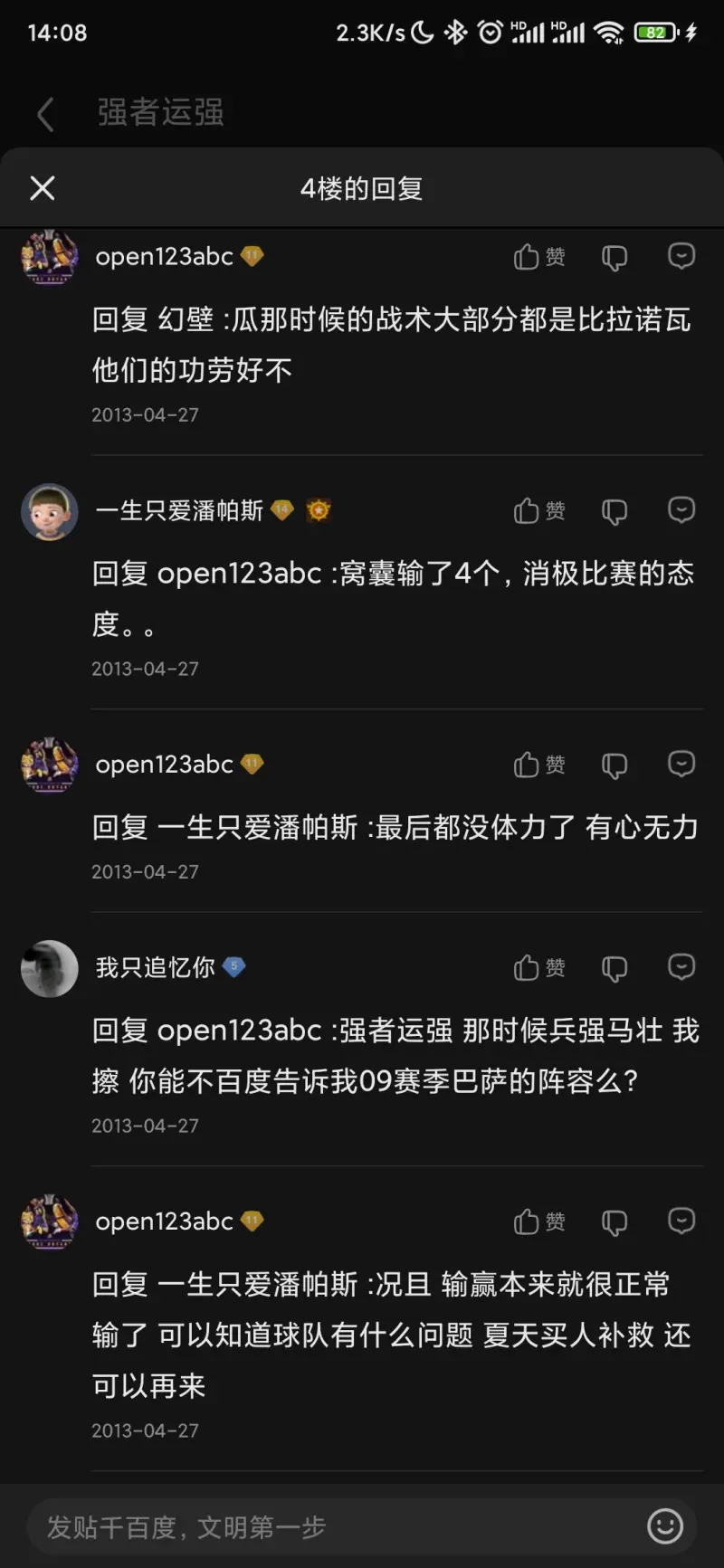The width and height of the screenshot is (724, 1568).
Task: Reply to the 最后都没体力了 comment
Action: coord(681,765)
